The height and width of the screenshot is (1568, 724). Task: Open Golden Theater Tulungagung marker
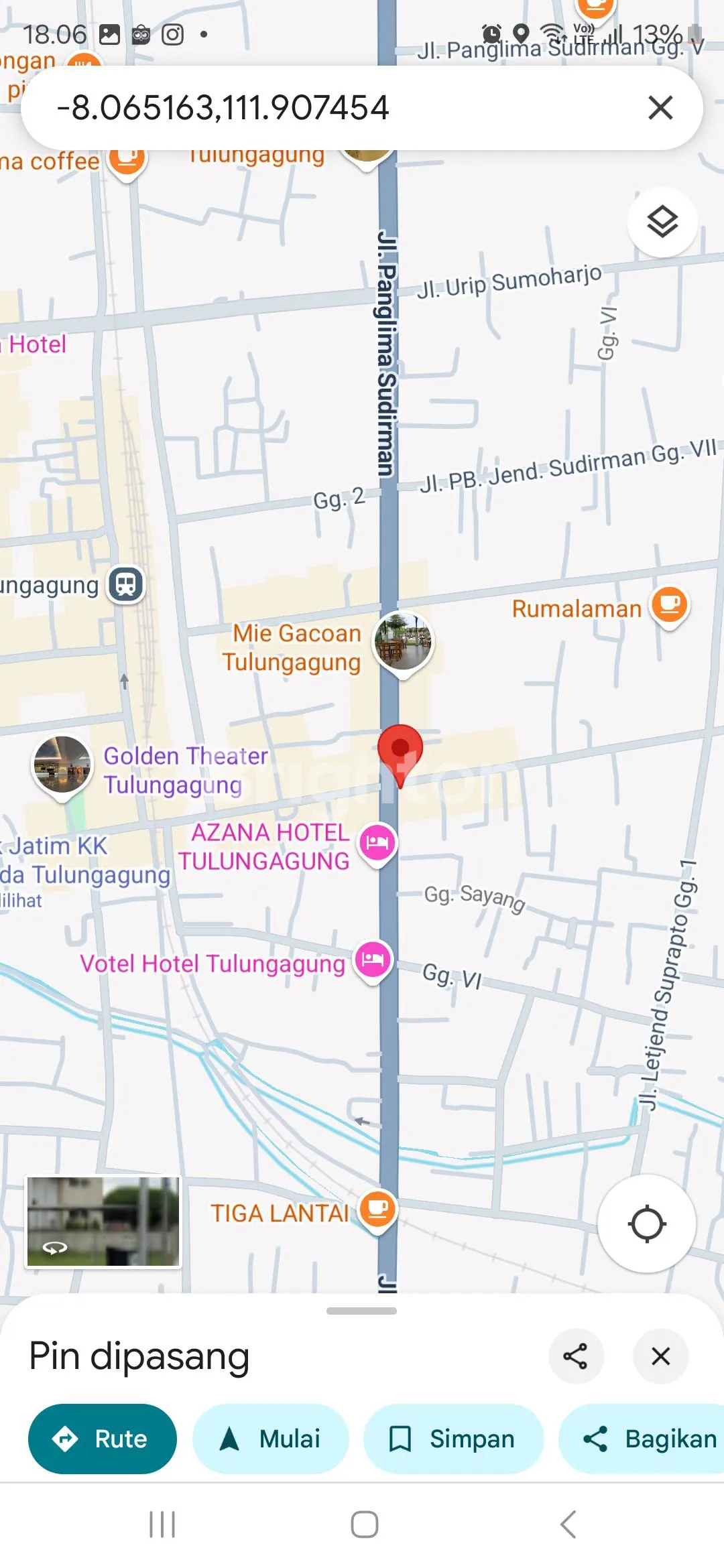click(x=62, y=765)
